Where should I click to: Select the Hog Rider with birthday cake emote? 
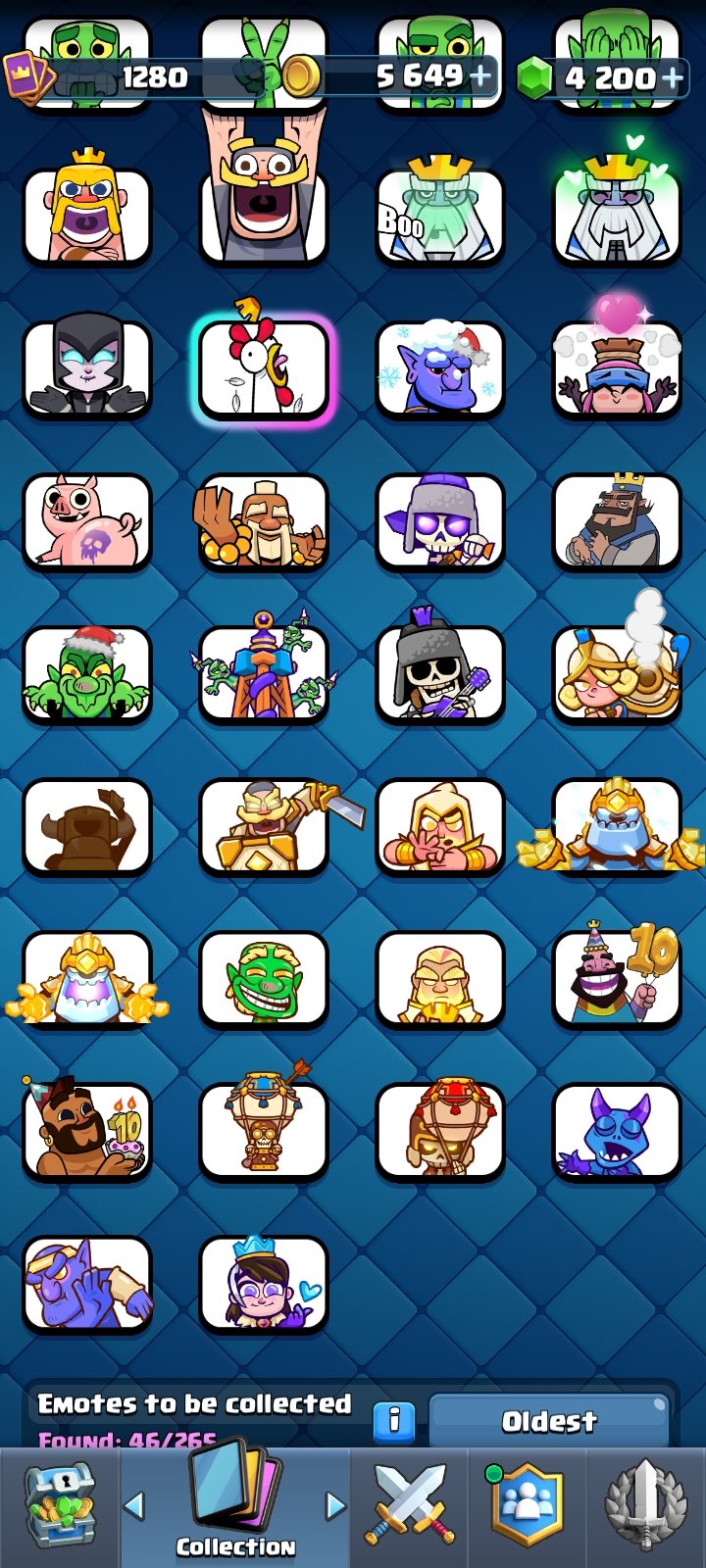[87, 1131]
